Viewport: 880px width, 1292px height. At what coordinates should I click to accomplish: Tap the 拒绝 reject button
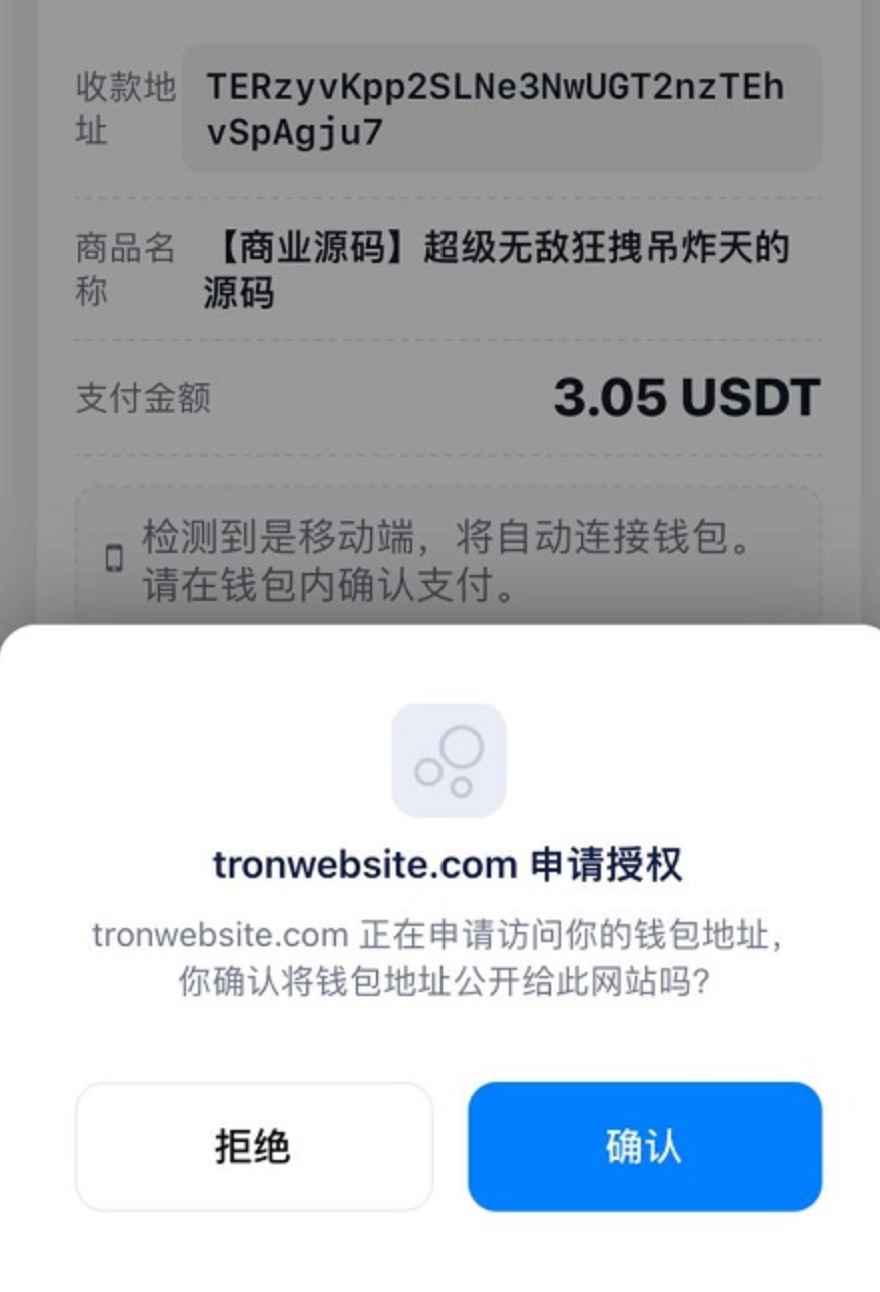tap(253, 1147)
